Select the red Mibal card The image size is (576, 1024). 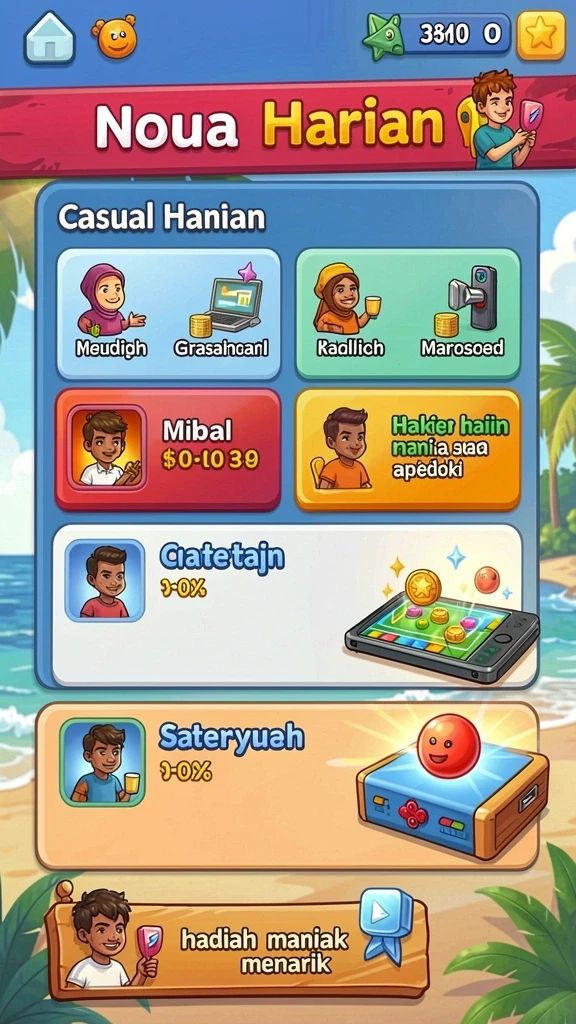168,449
